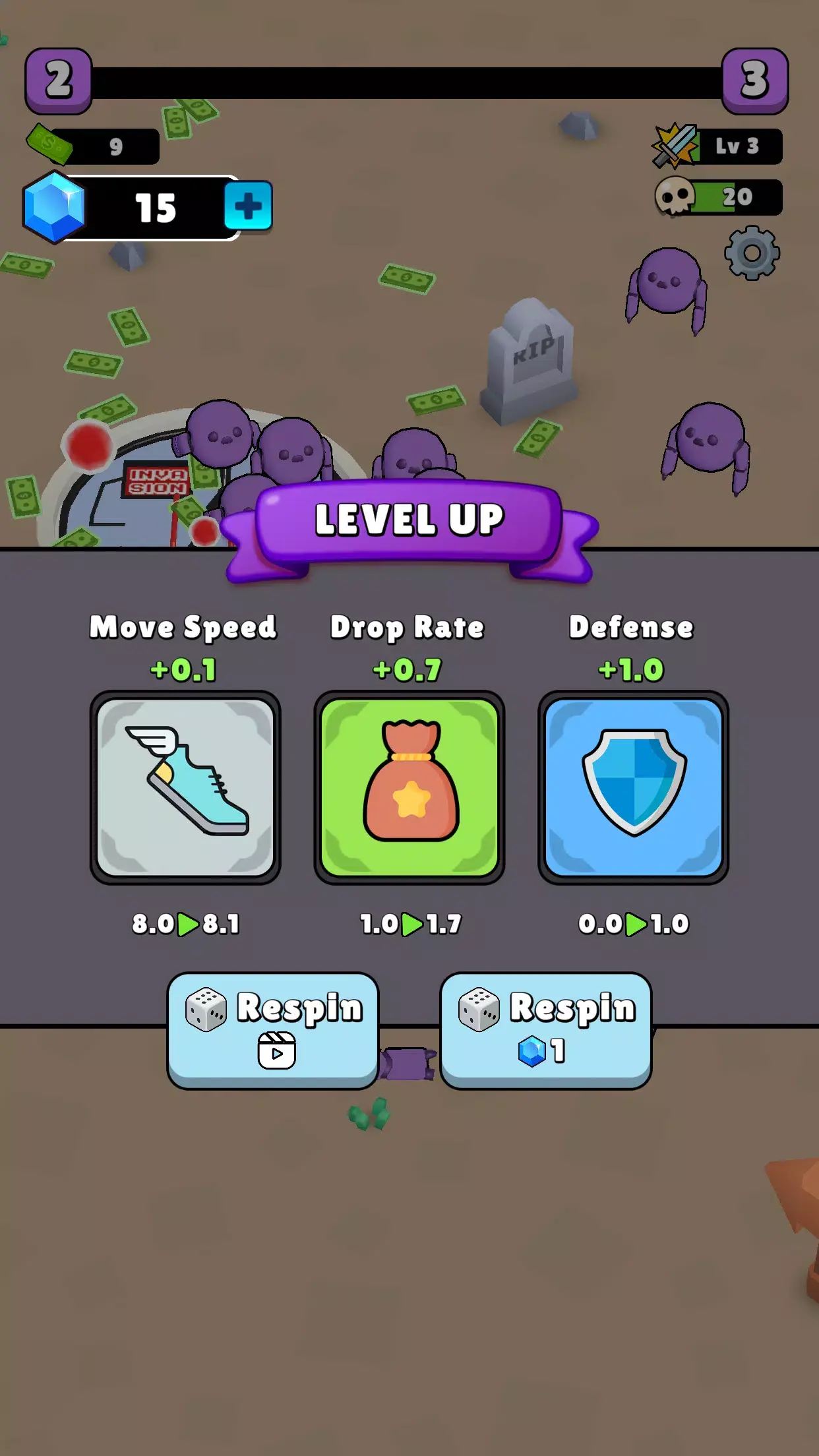
Task: Select the Drop Rate upgrade card
Action: tap(409, 787)
